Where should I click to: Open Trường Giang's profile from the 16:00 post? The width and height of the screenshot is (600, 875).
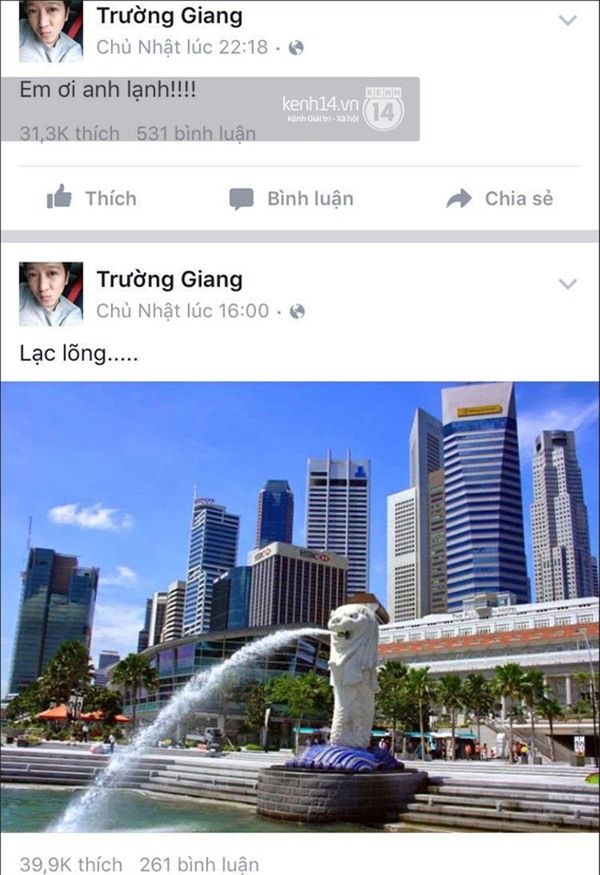click(x=169, y=279)
